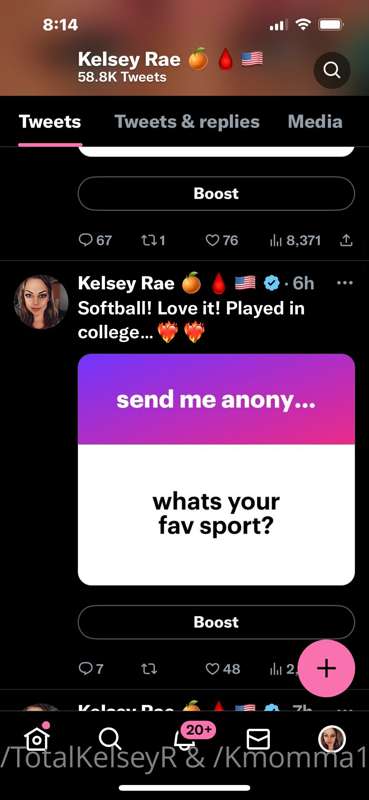Share the tweet with 8,371 views
This screenshot has height=800, width=369.
click(x=346, y=240)
